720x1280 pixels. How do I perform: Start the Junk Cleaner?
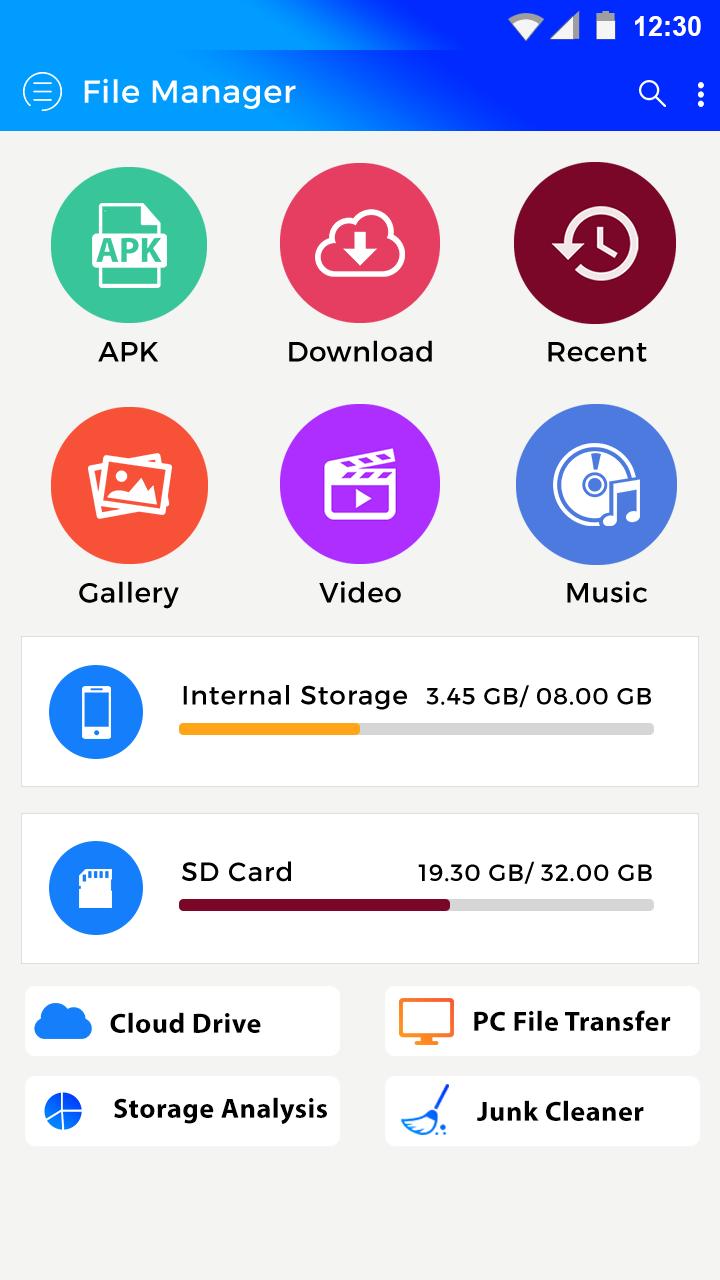click(542, 1110)
